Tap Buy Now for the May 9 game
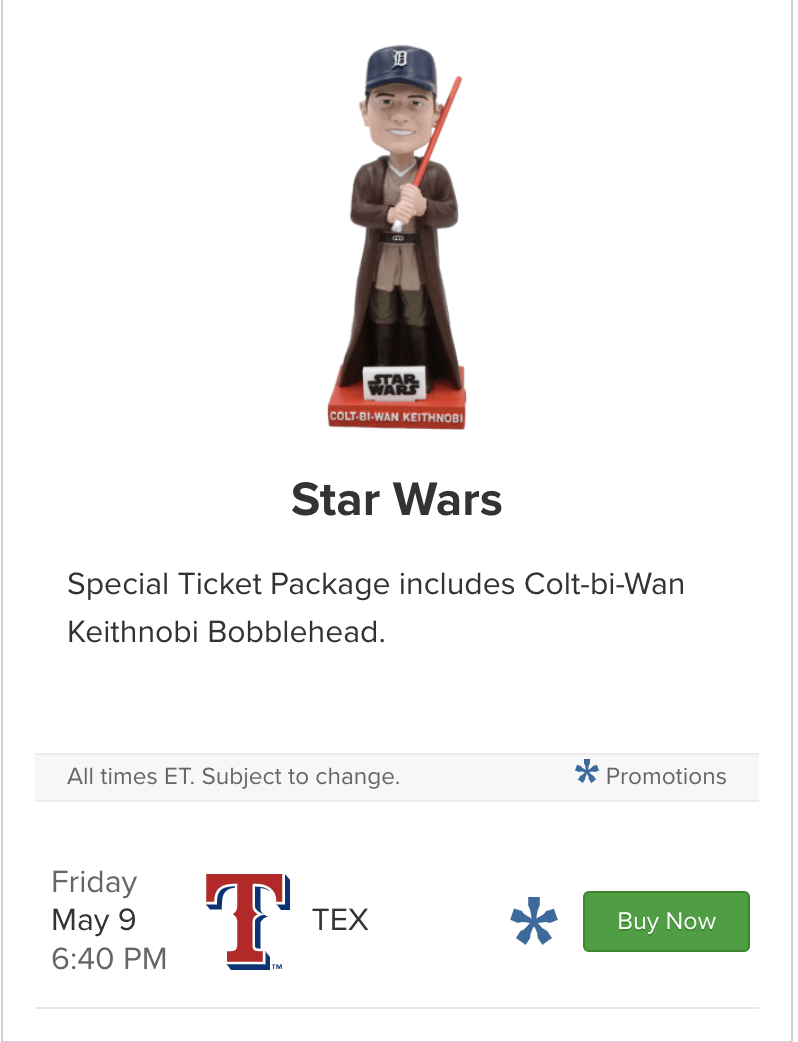 pos(666,921)
